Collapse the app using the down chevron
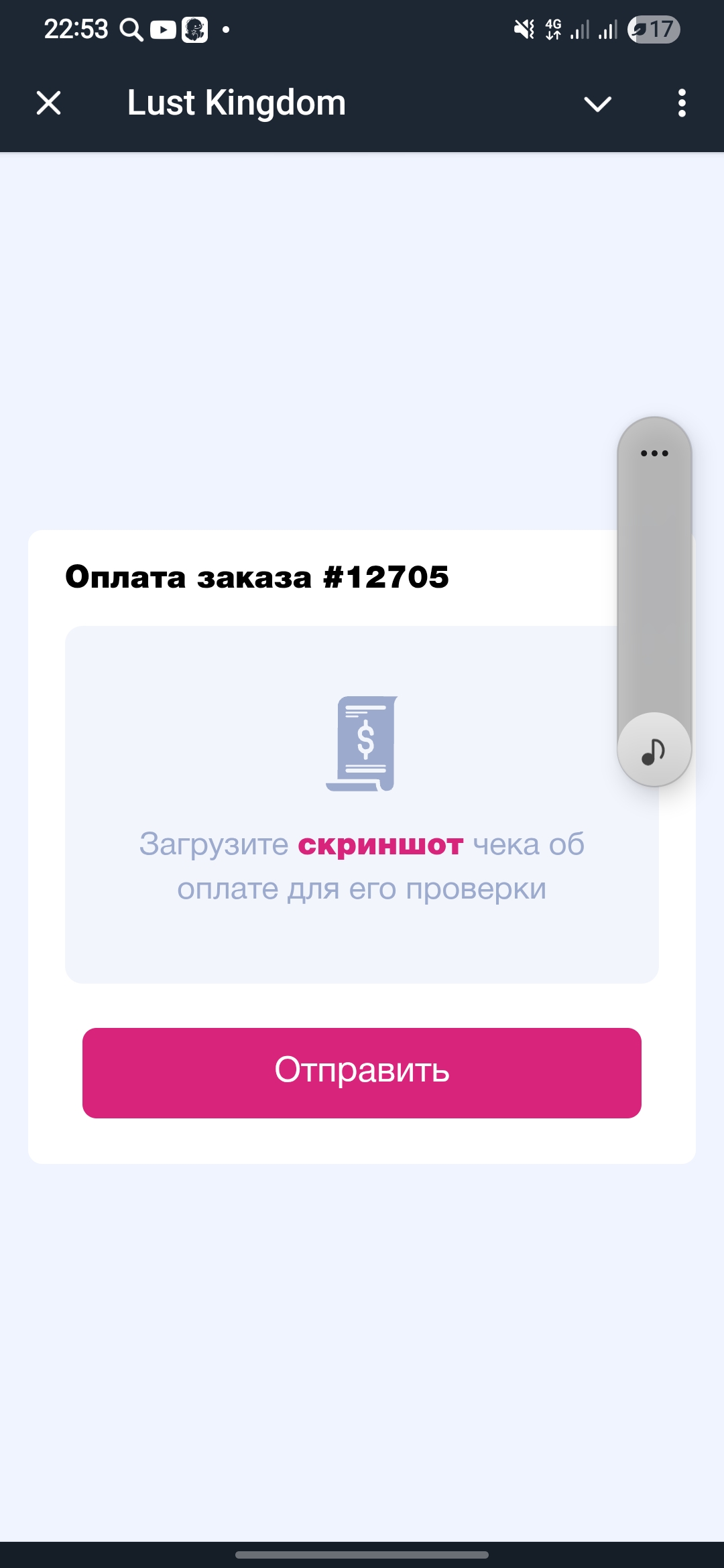 click(x=597, y=104)
